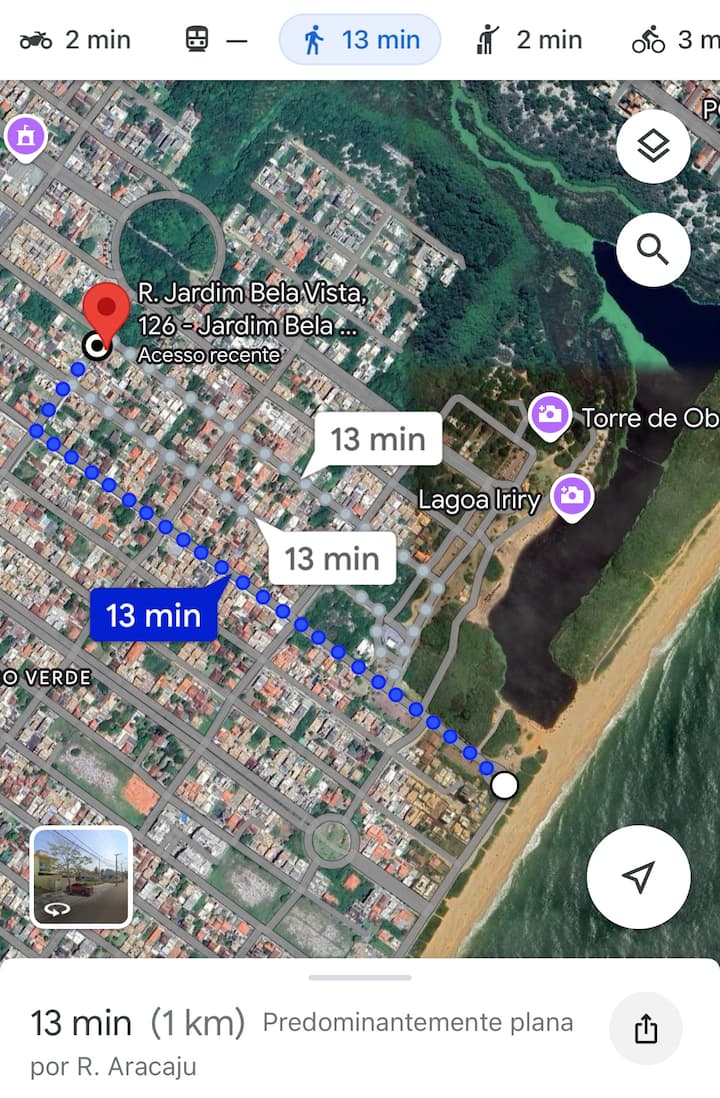Open the Street View thumbnail
The image size is (720, 1098).
(82, 877)
